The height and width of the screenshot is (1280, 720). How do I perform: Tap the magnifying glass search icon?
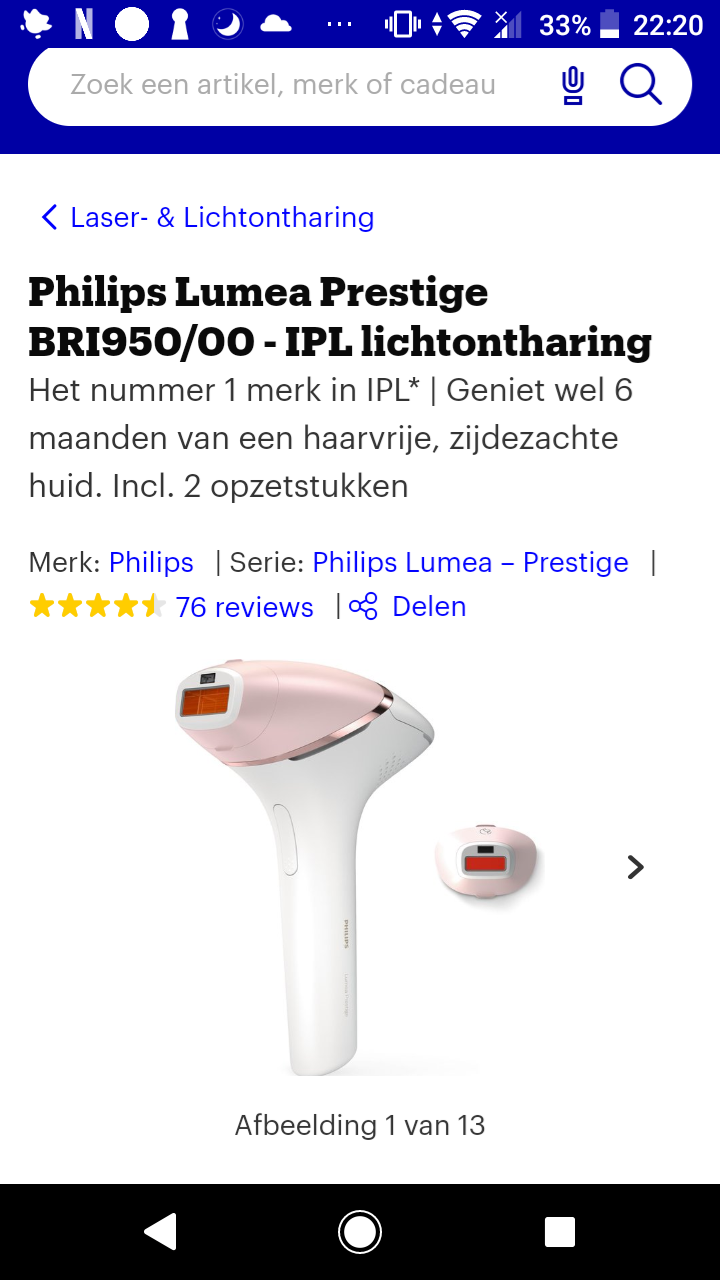pos(640,85)
